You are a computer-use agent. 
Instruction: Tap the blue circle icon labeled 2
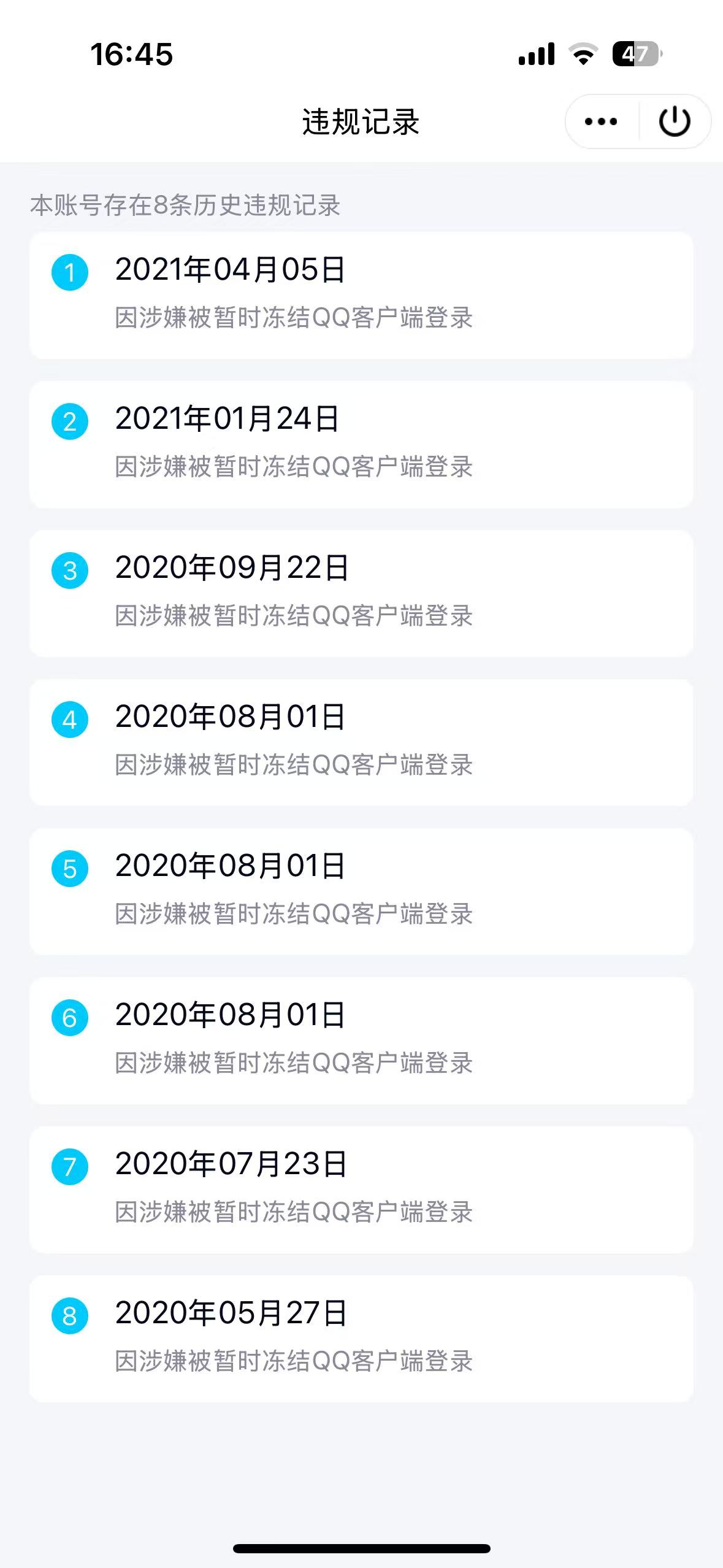click(69, 420)
